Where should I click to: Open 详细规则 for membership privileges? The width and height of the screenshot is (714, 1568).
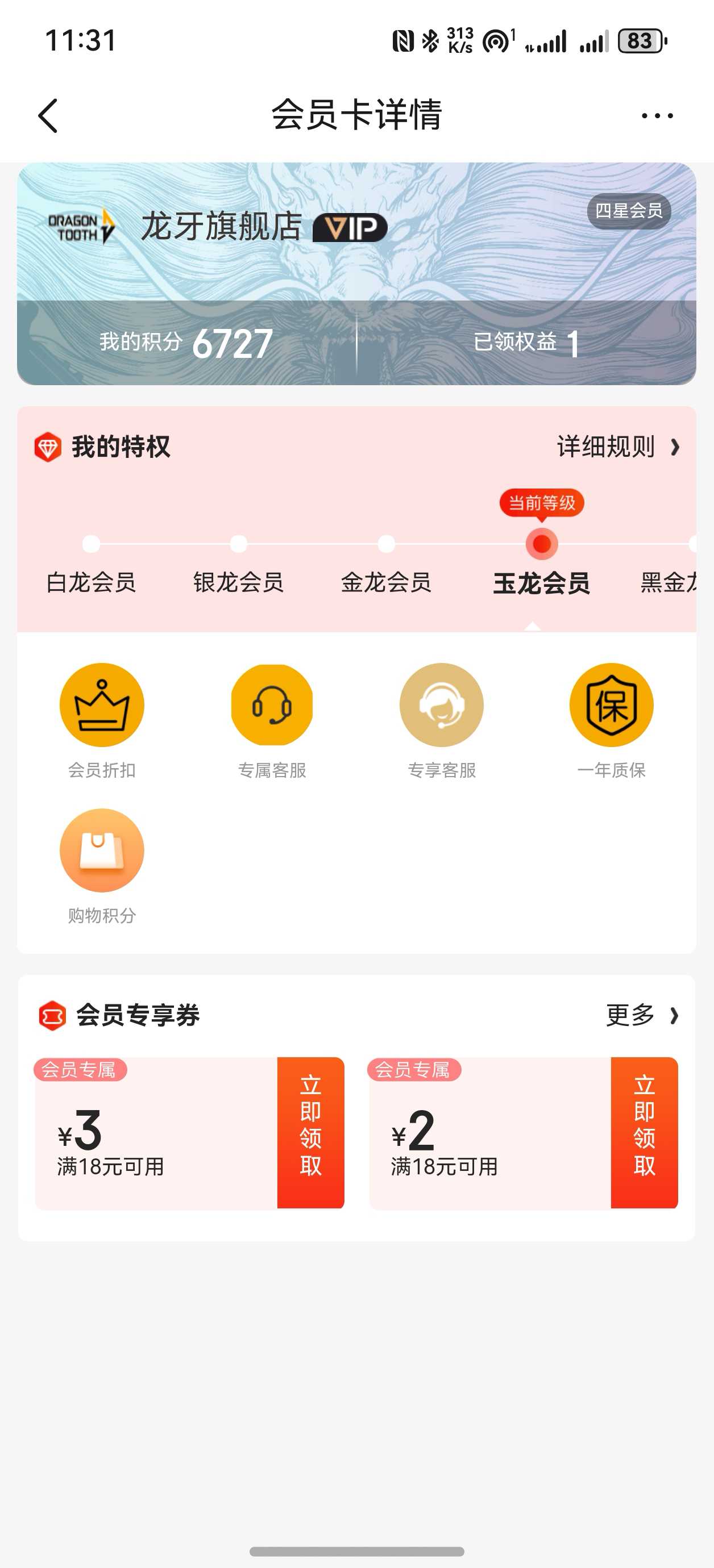(617, 447)
